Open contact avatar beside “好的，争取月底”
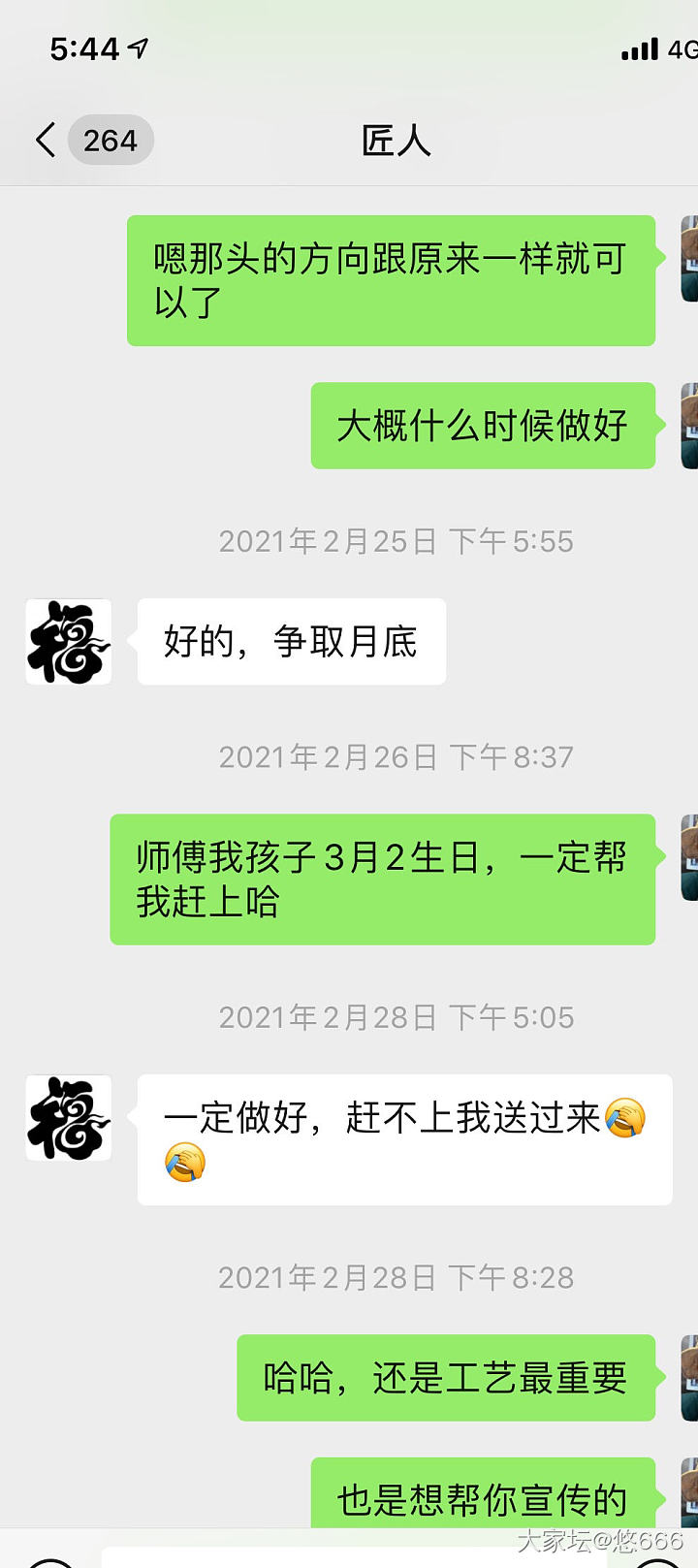This screenshot has height=1568, width=698. click(x=69, y=642)
